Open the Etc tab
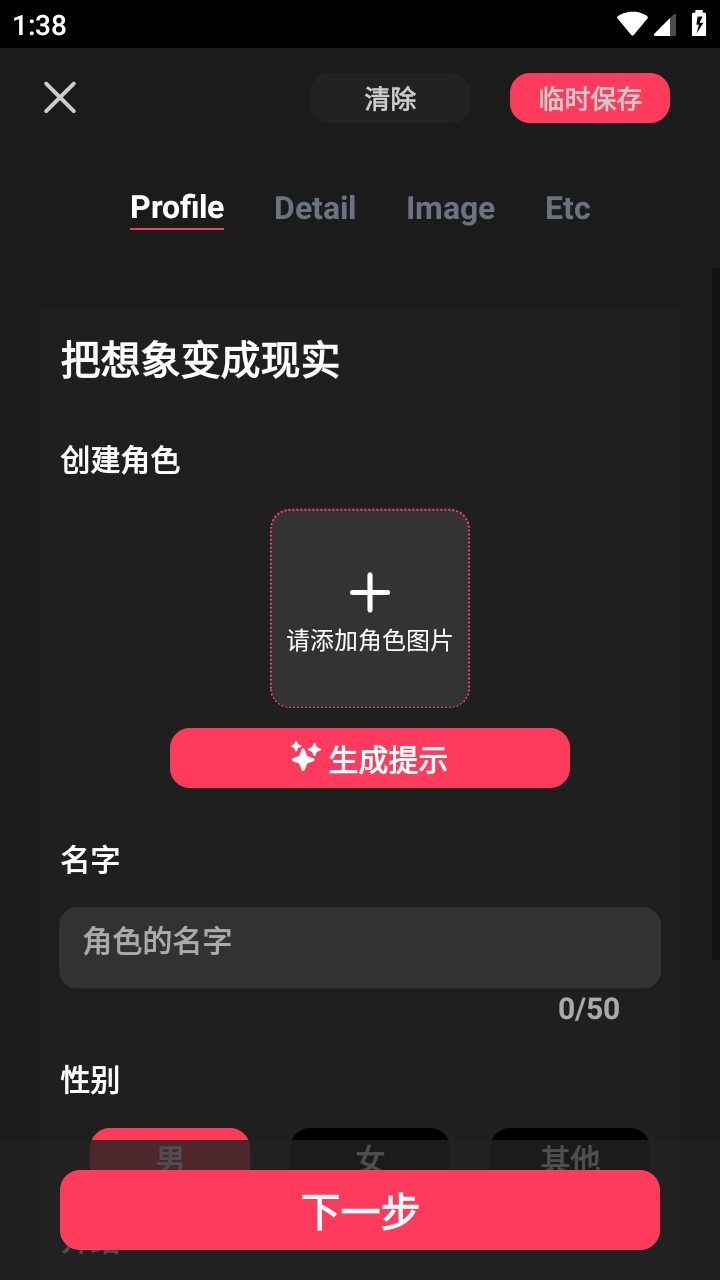 (x=567, y=207)
